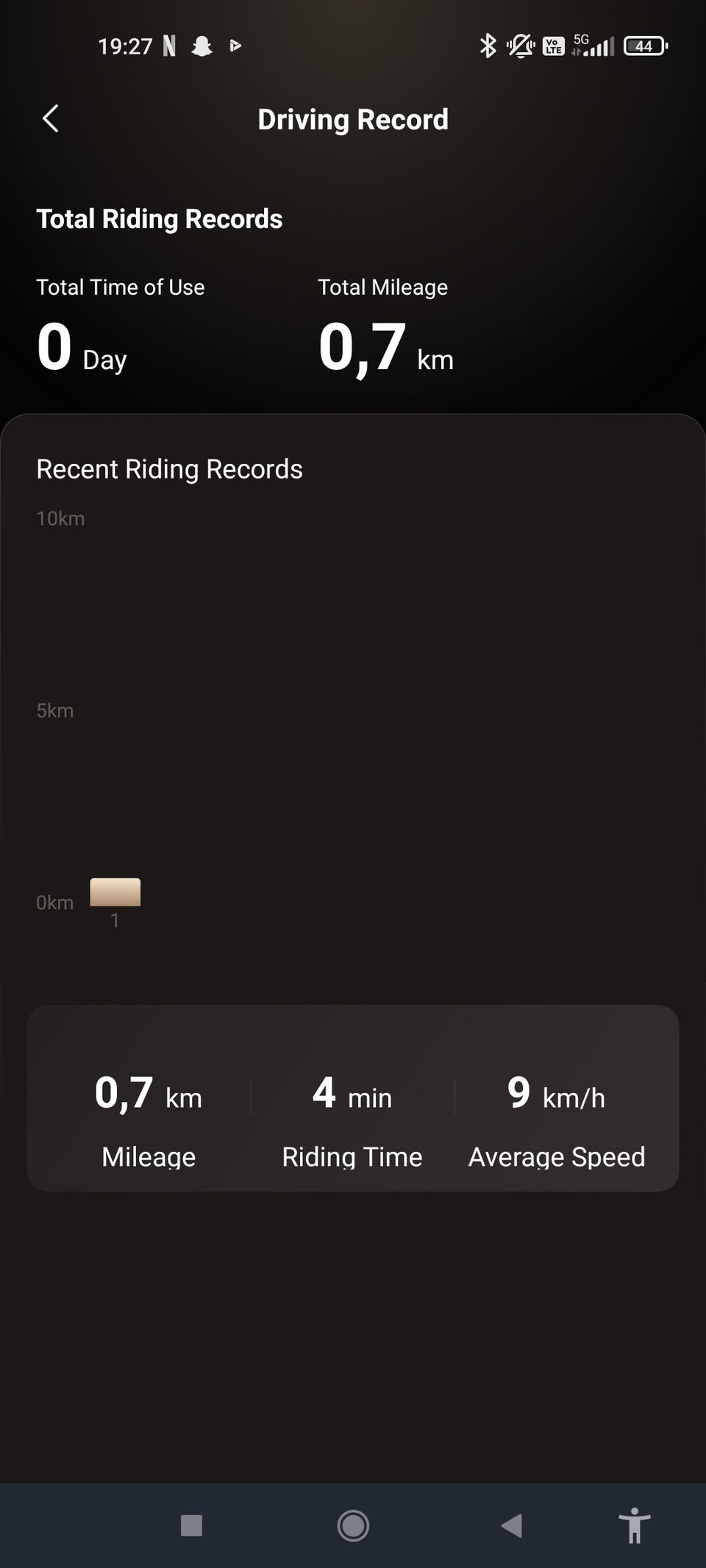Tap the system home button
Viewport: 706px width, 1568px height.
tap(353, 1525)
